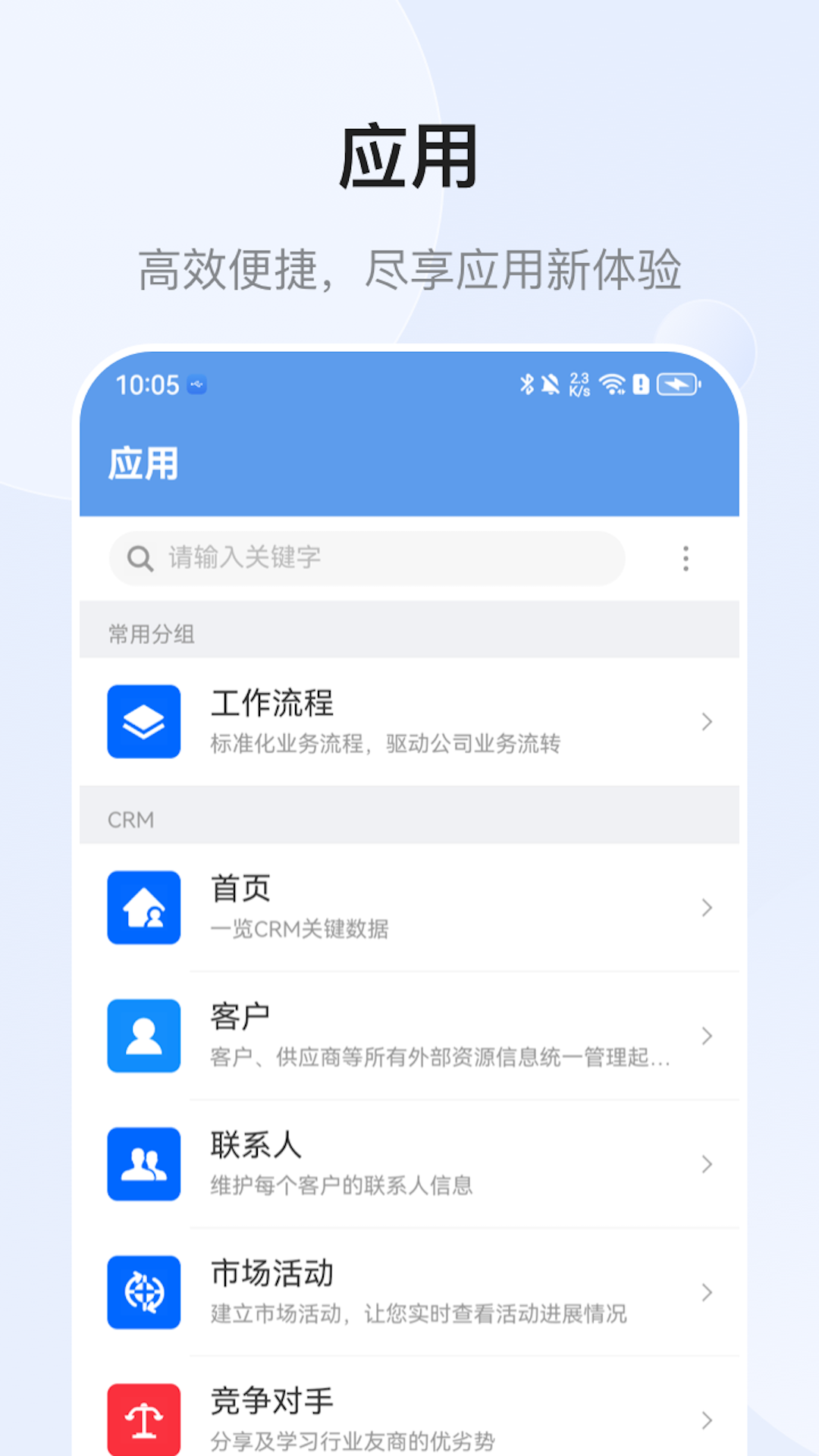Open the 工作流程 (workflow) app icon

tap(143, 721)
